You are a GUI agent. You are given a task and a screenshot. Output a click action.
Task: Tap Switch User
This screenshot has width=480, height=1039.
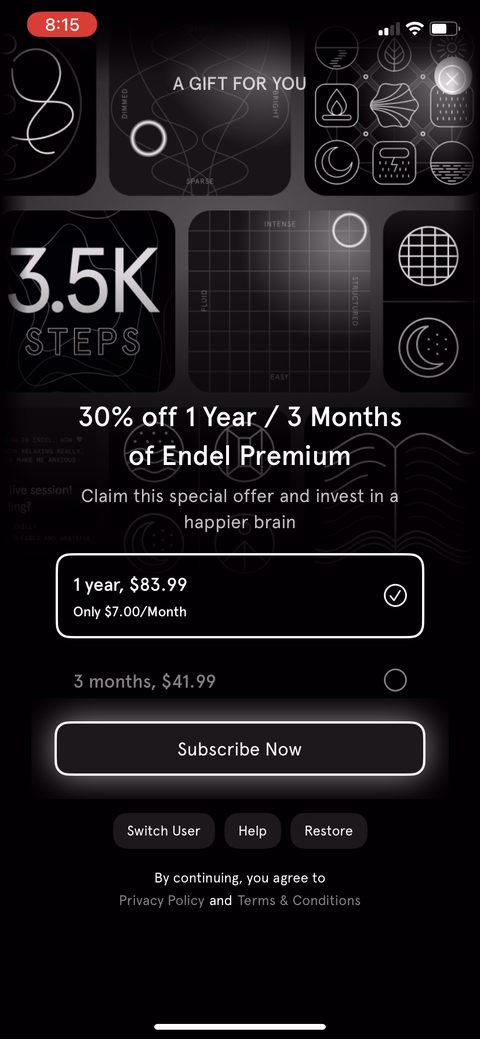[x=163, y=831]
